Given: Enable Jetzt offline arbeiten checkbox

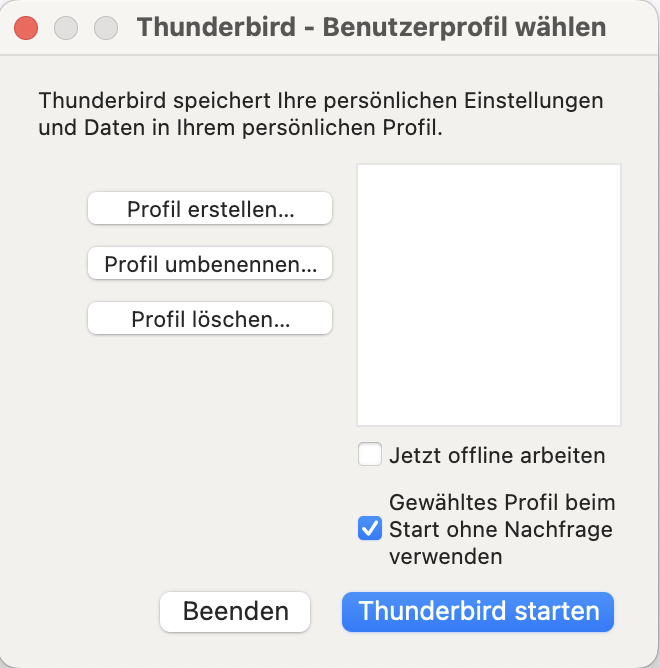Looking at the screenshot, I should [370, 455].
